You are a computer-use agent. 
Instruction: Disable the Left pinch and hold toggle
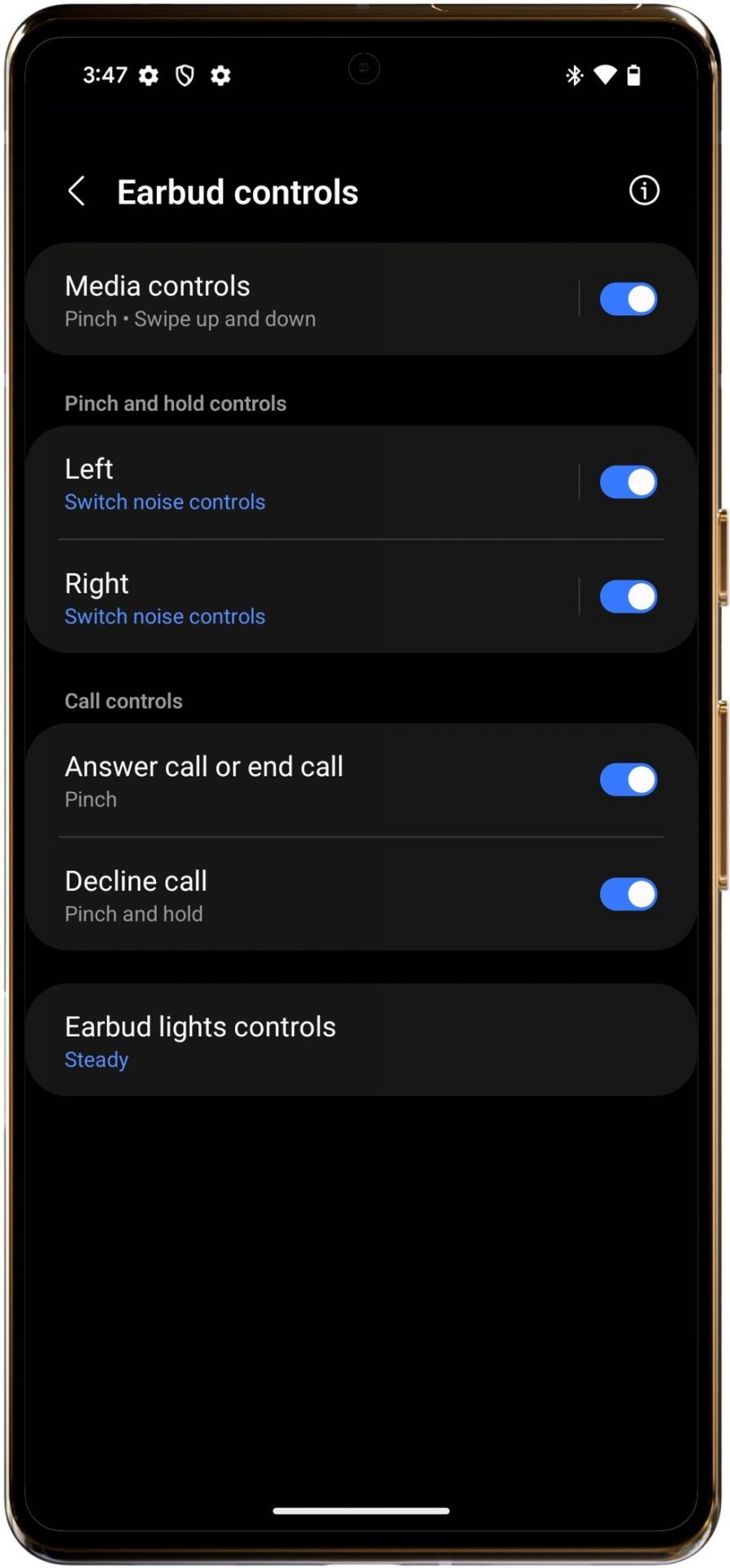(x=628, y=483)
